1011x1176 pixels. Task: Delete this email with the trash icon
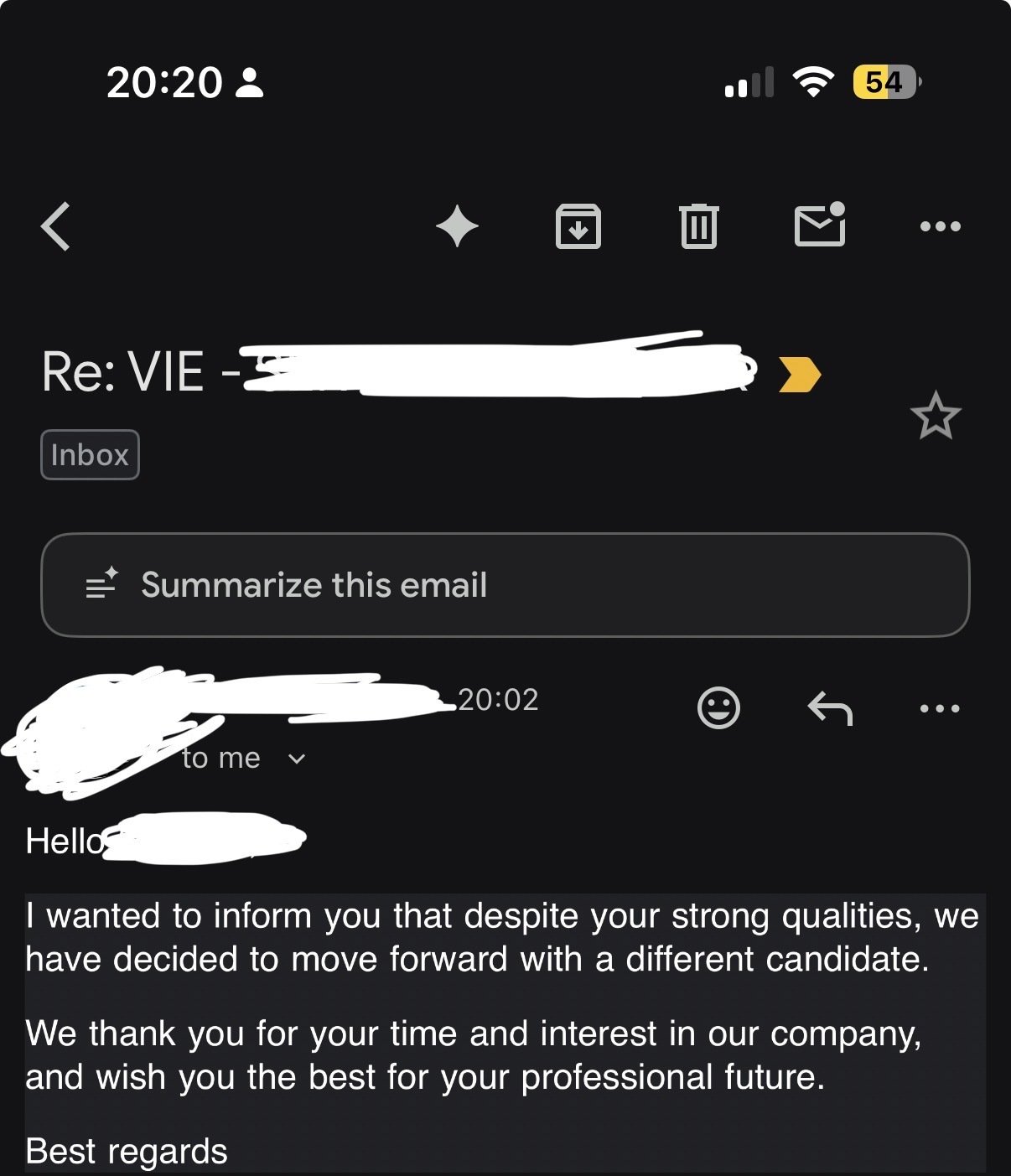[x=698, y=226]
